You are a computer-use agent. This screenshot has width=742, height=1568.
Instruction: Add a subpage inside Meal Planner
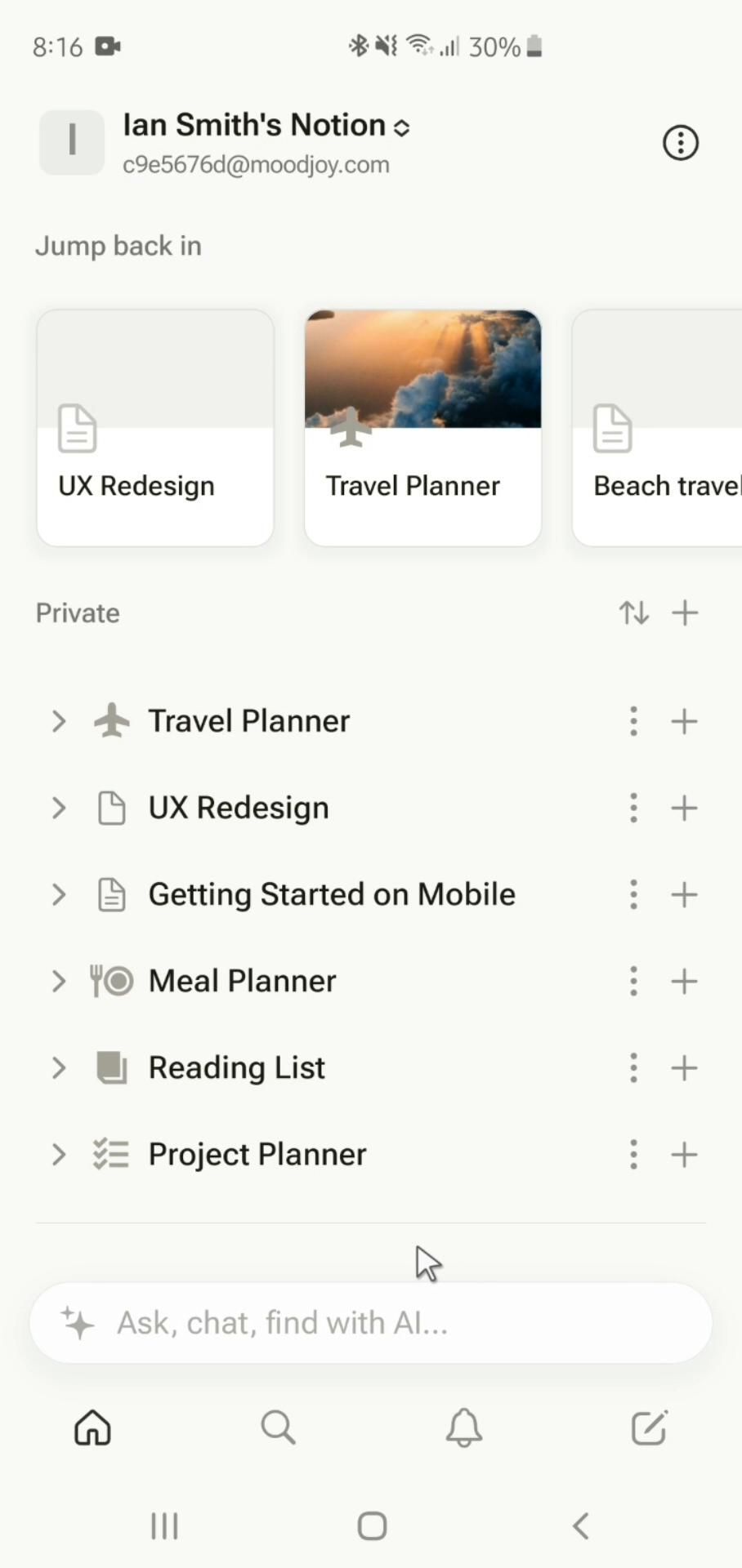click(684, 981)
